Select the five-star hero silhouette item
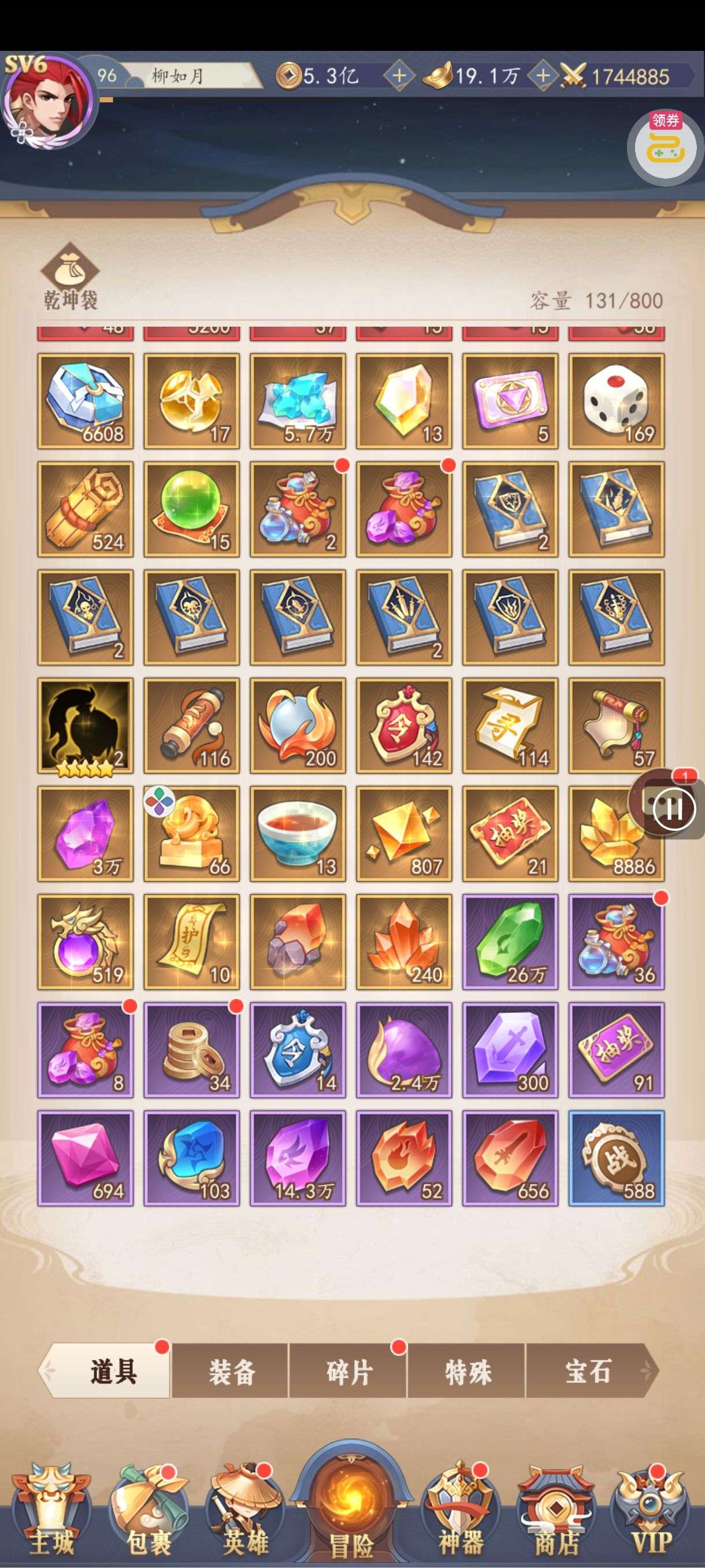The image size is (705, 1568). point(85,726)
